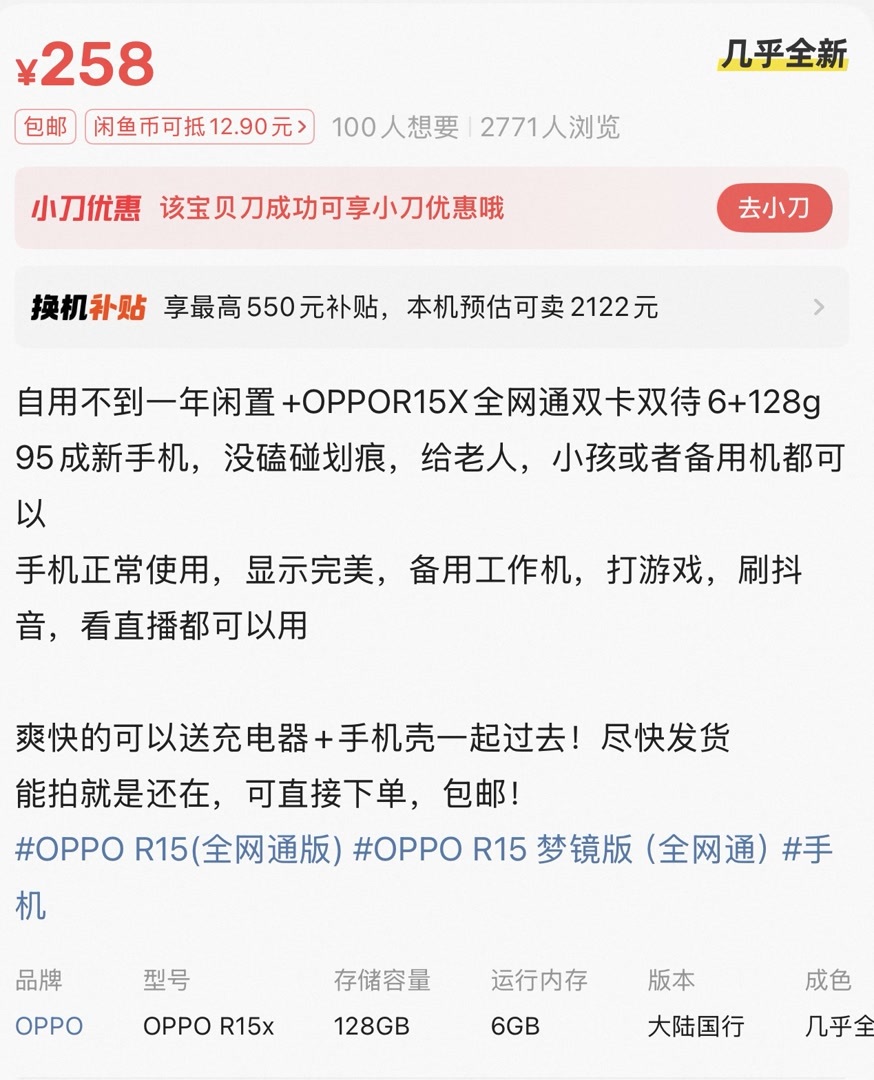Open the 换机补贴 trade-in subsidy row

click(431, 307)
